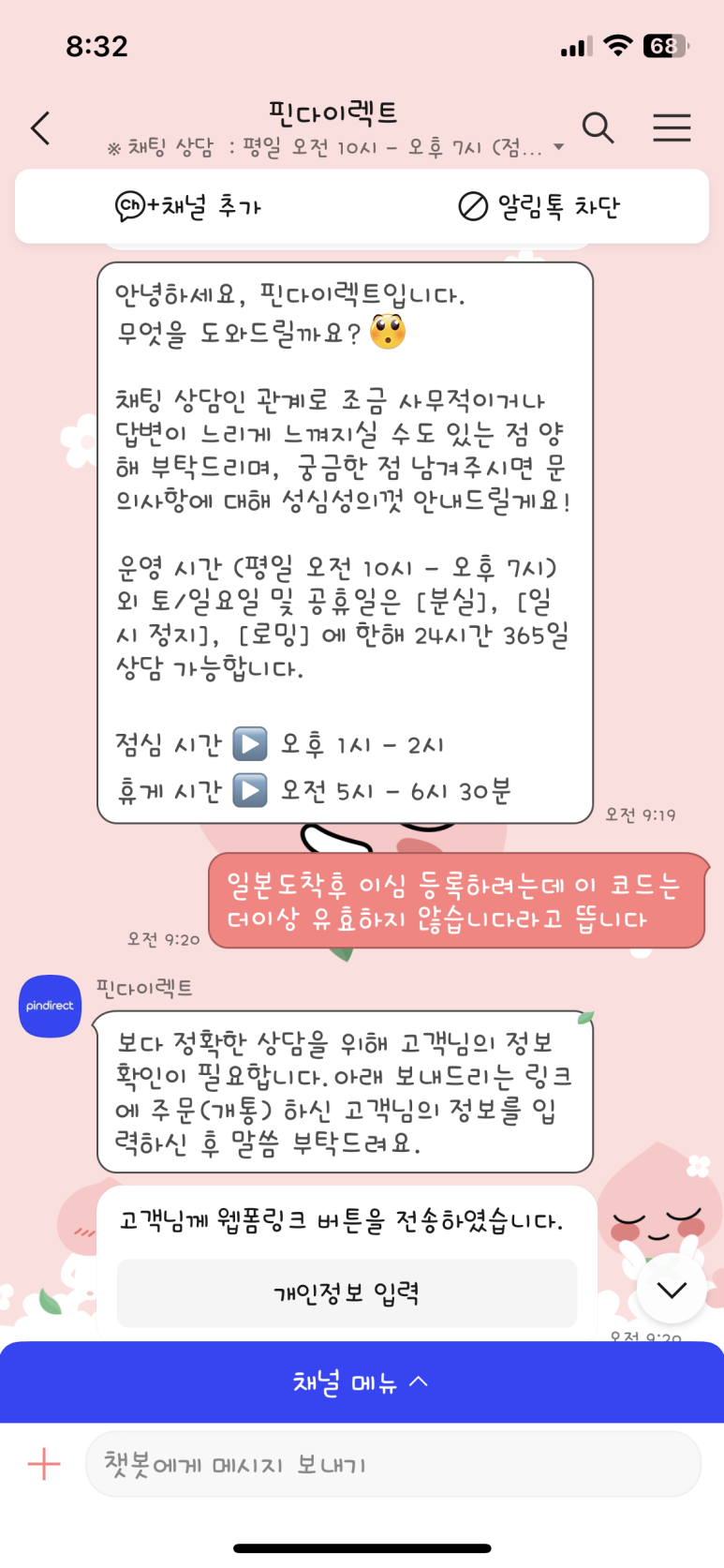Viewport: 724px width, 1568px height.
Task: Focus the chatbot message input field
Action: click(393, 1464)
